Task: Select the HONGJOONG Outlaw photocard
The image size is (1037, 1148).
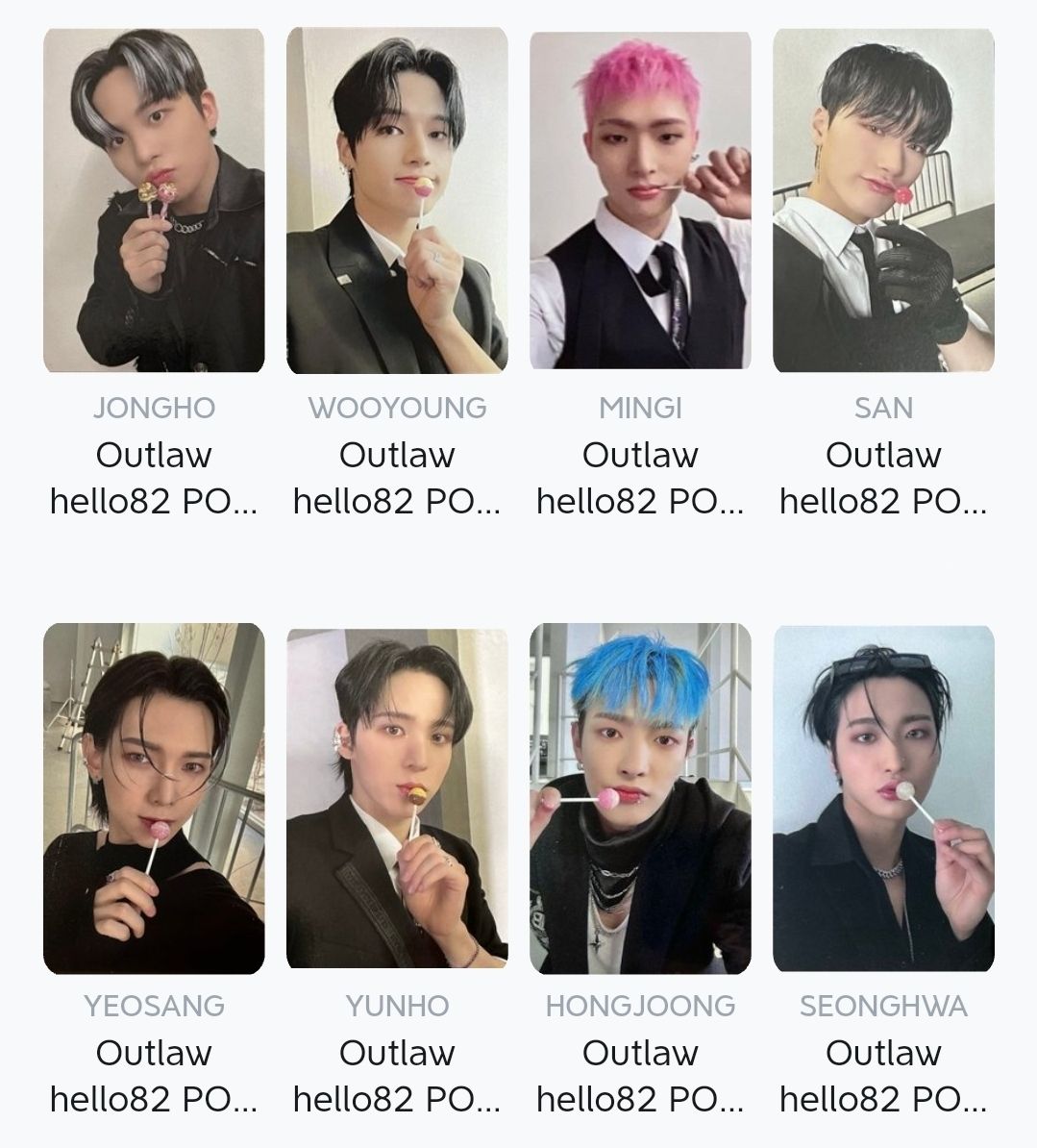Action: click(x=640, y=798)
